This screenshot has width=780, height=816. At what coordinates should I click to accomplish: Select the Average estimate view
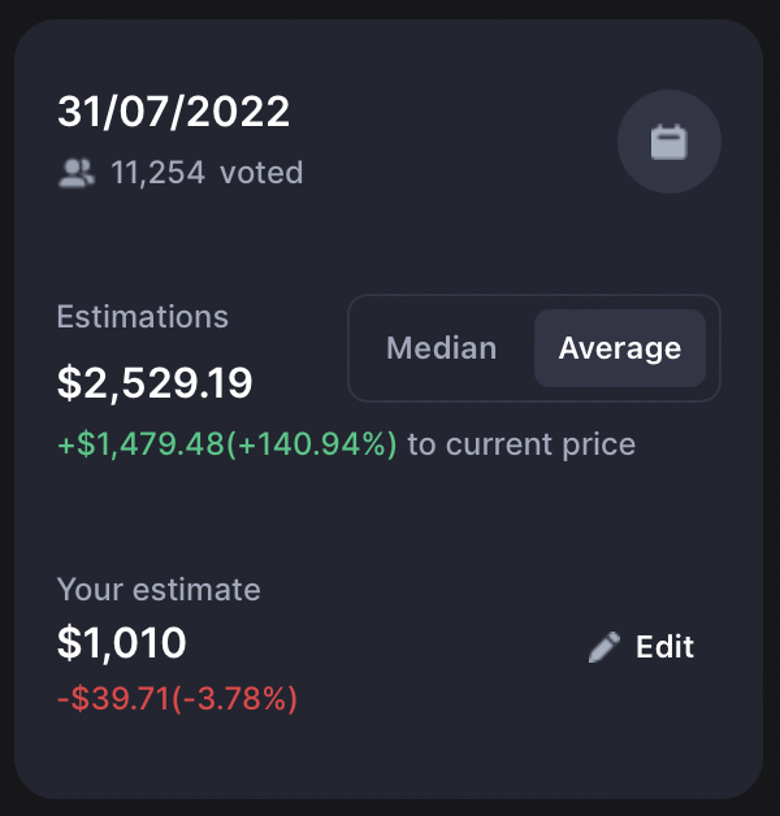619,348
